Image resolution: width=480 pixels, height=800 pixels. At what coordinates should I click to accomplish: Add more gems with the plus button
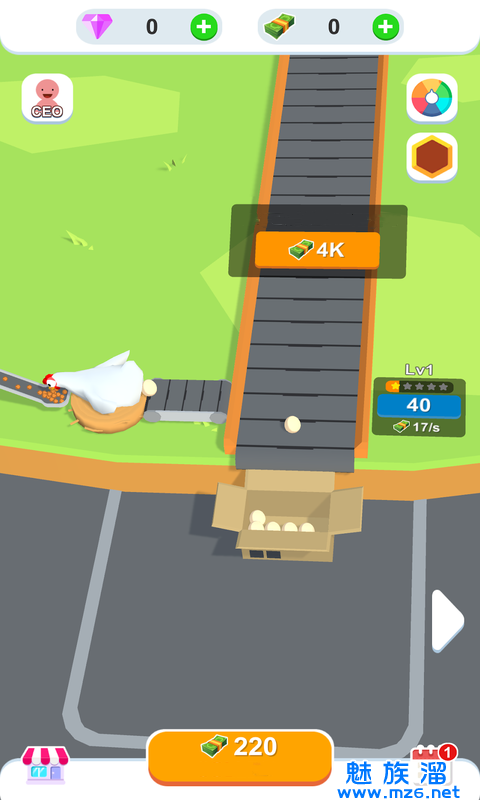[204, 27]
